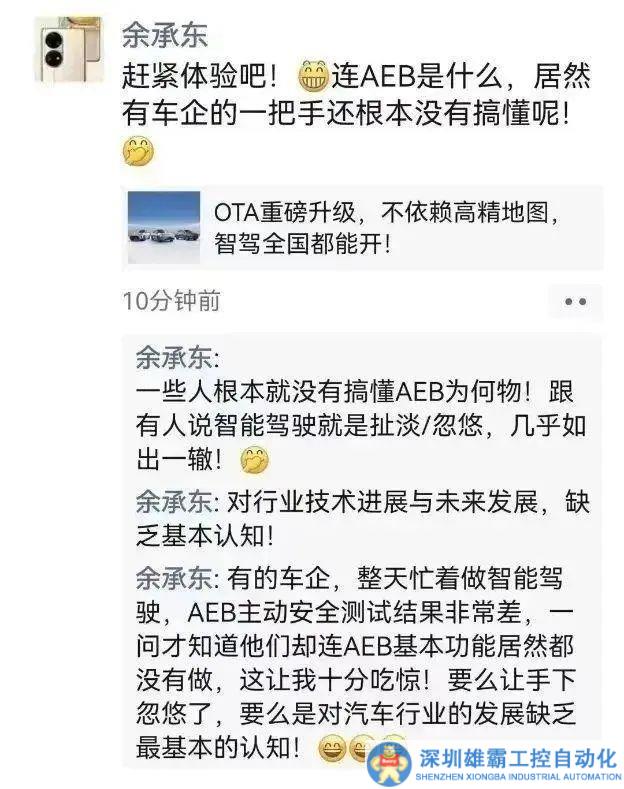
Task: Tap the poster name 余承东 at the top
Action: click(164, 37)
